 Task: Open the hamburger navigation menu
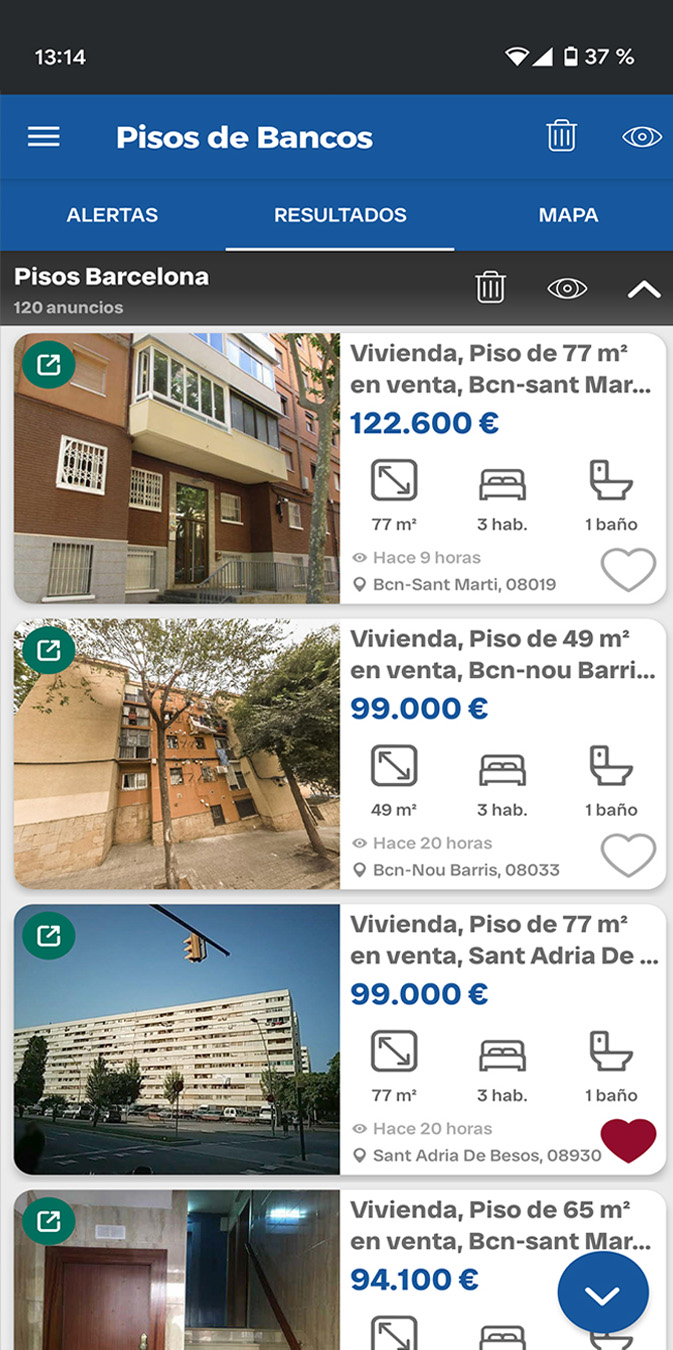(44, 137)
